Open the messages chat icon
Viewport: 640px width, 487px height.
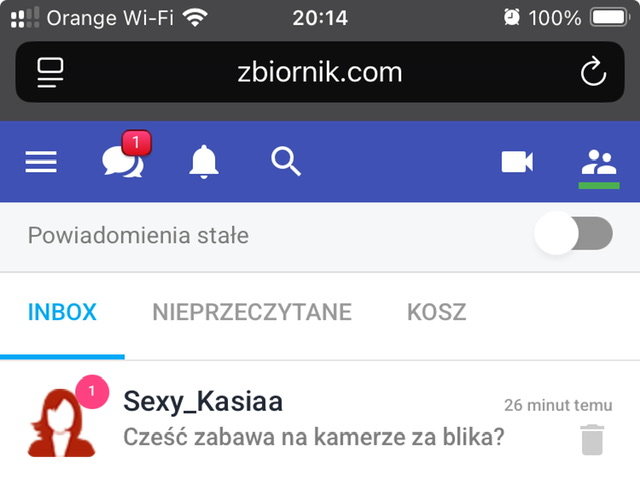coord(123,162)
